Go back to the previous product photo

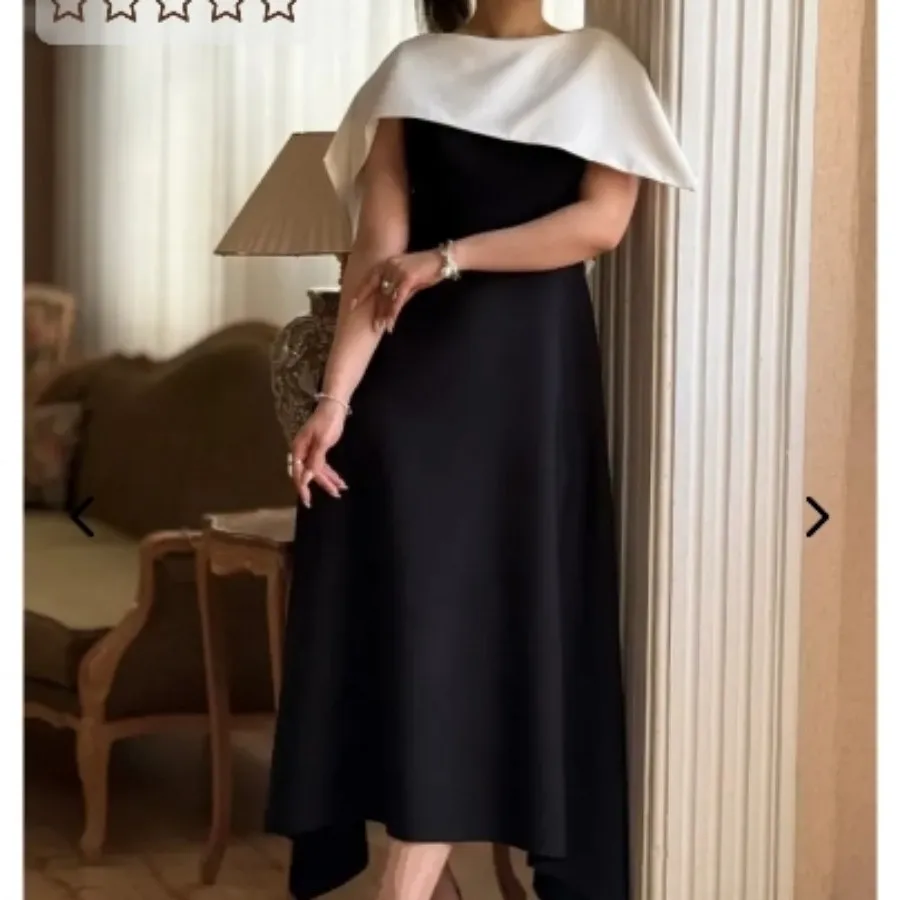click(81, 517)
